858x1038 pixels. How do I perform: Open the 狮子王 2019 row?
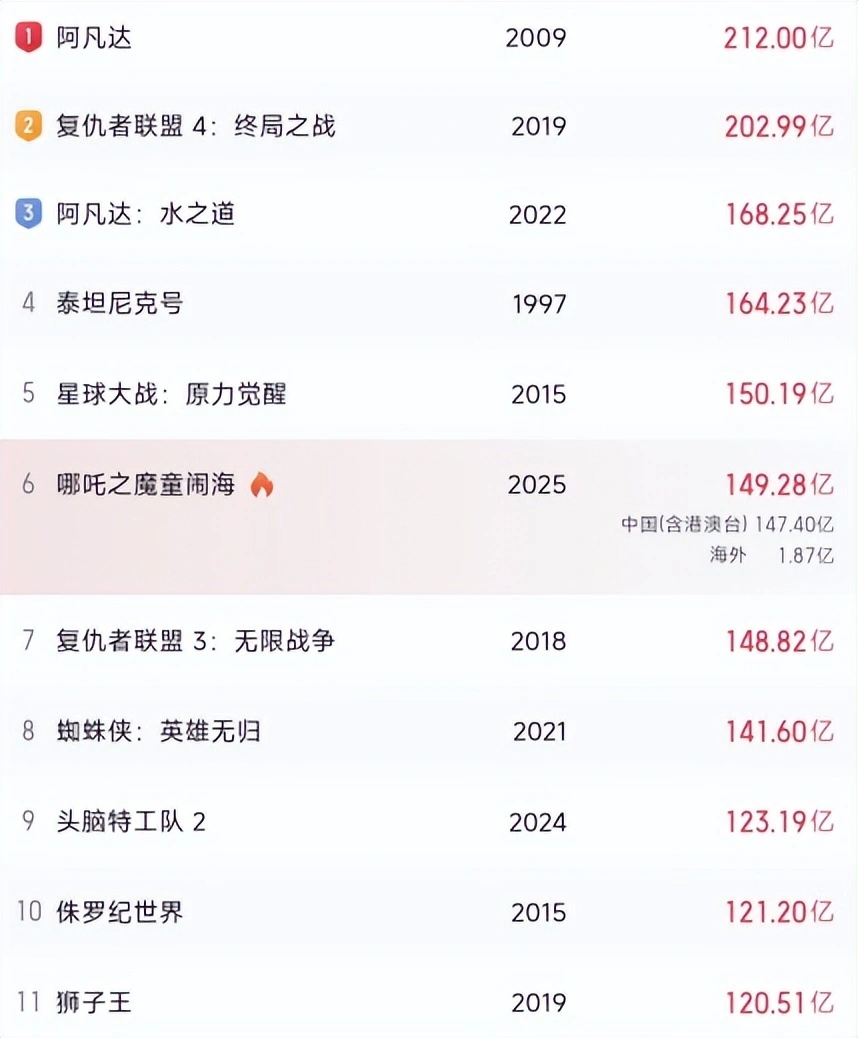[x=94, y=1002]
